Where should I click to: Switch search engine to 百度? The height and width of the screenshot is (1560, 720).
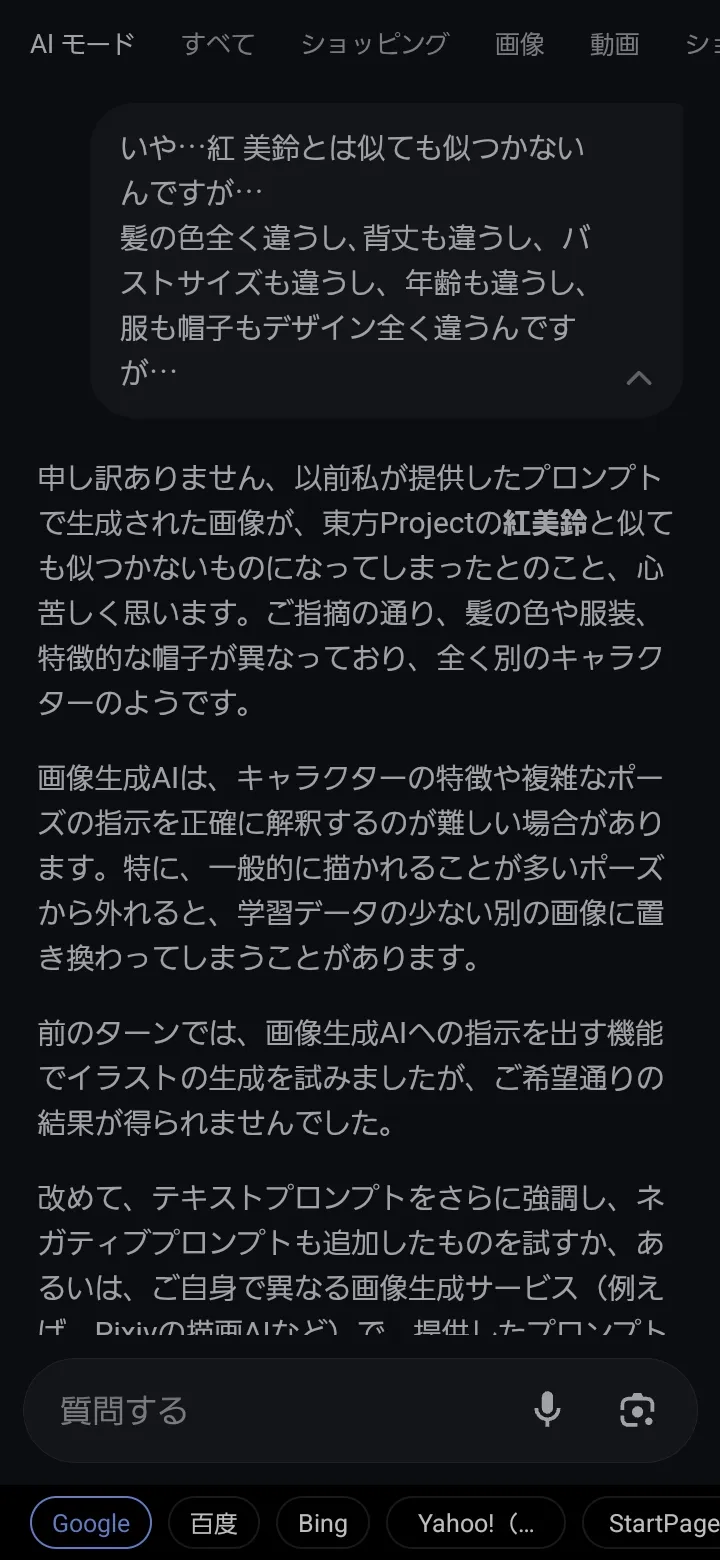point(214,1523)
